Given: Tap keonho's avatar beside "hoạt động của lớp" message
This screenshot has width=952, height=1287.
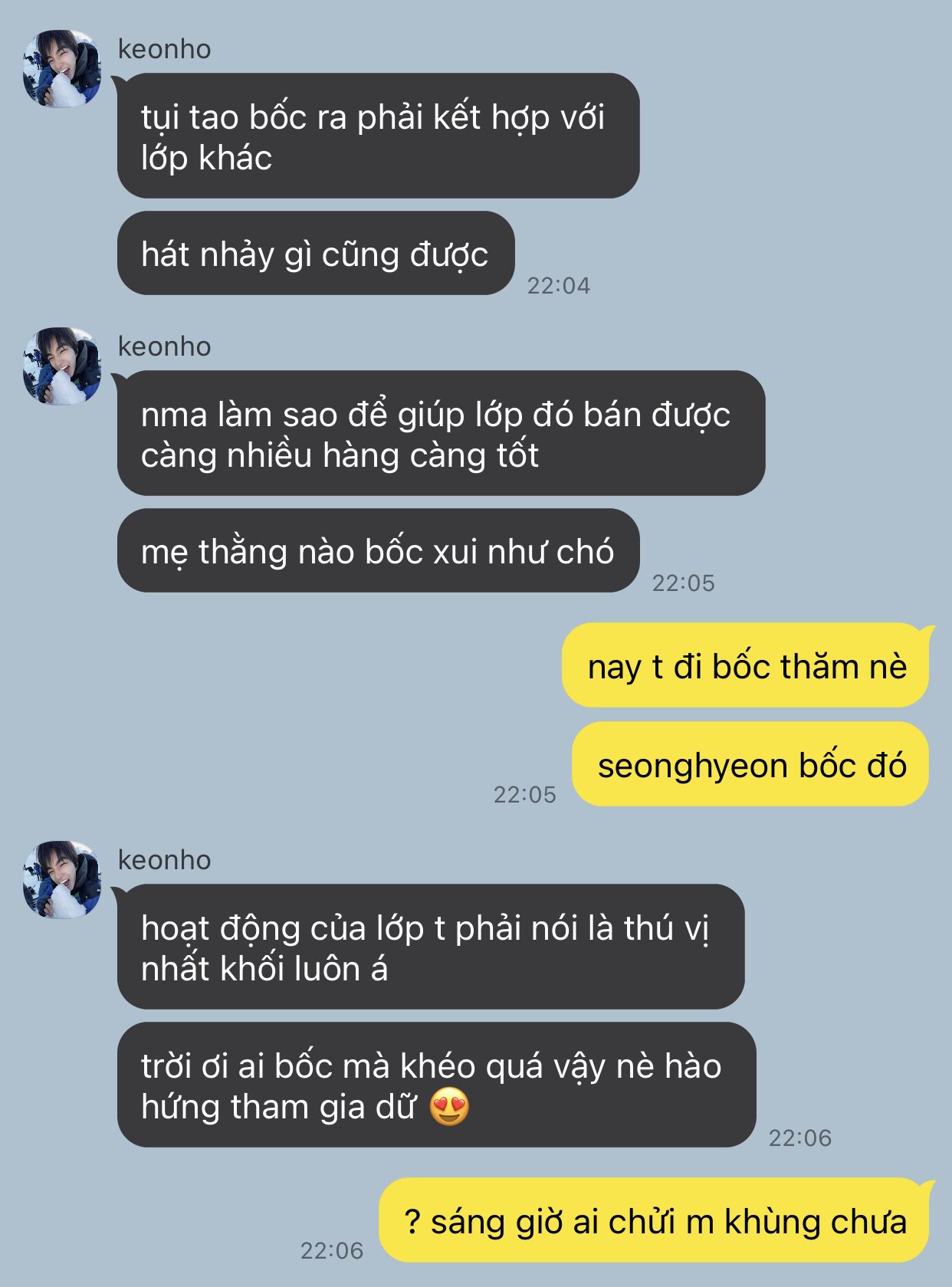Looking at the screenshot, I should (x=62, y=880).
